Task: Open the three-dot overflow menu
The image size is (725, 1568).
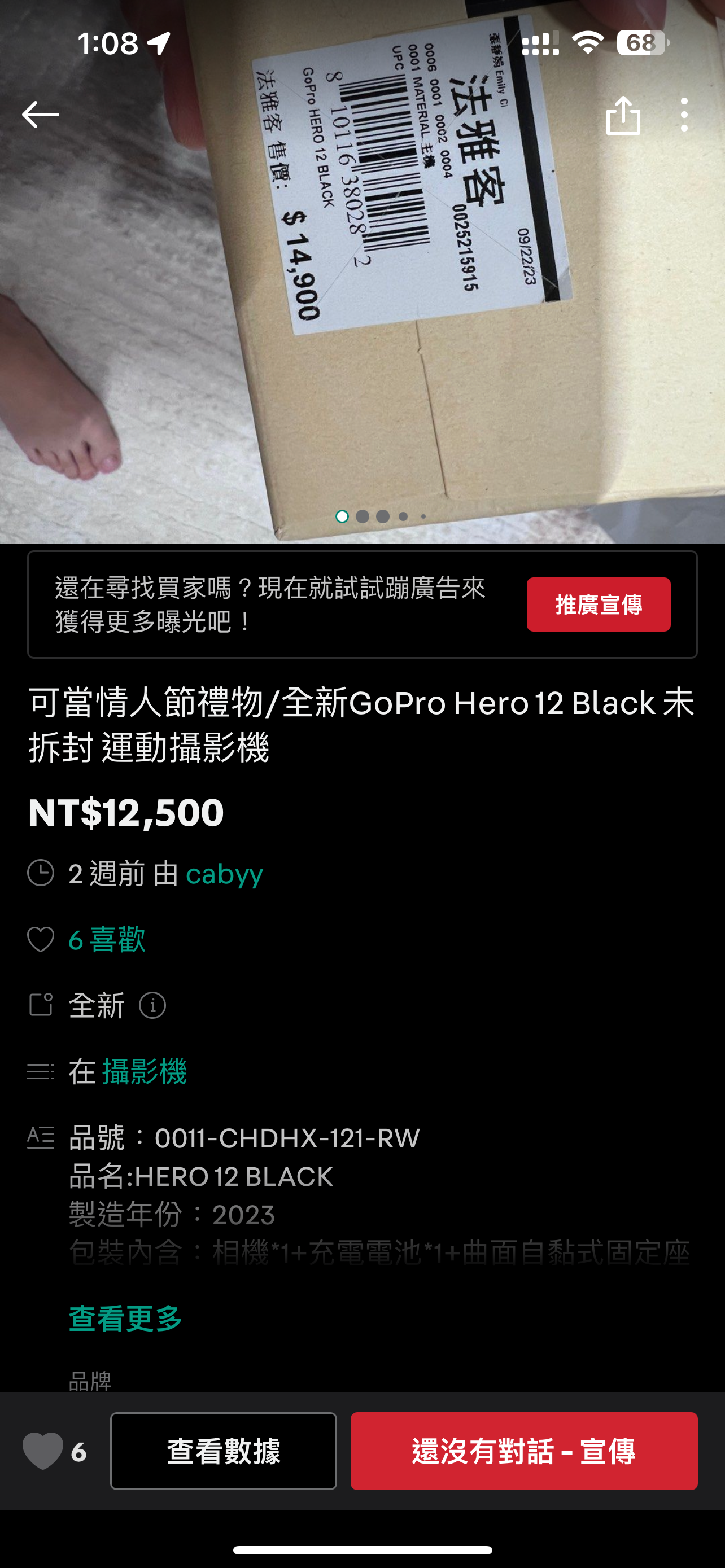Action: click(x=684, y=115)
